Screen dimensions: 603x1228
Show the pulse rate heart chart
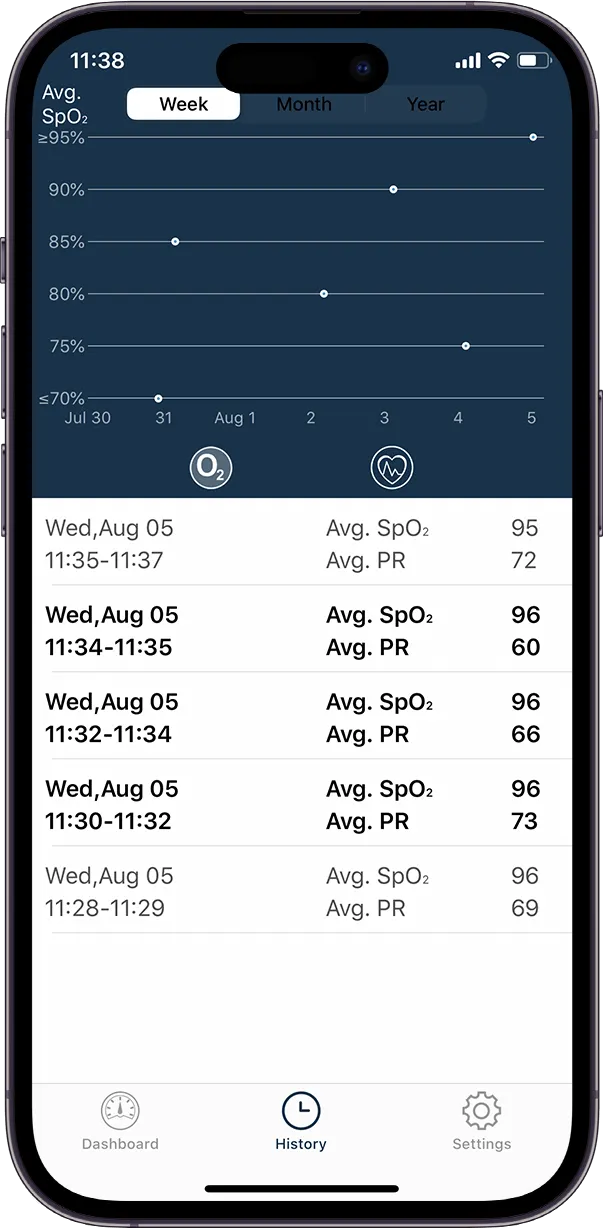pos(392,467)
